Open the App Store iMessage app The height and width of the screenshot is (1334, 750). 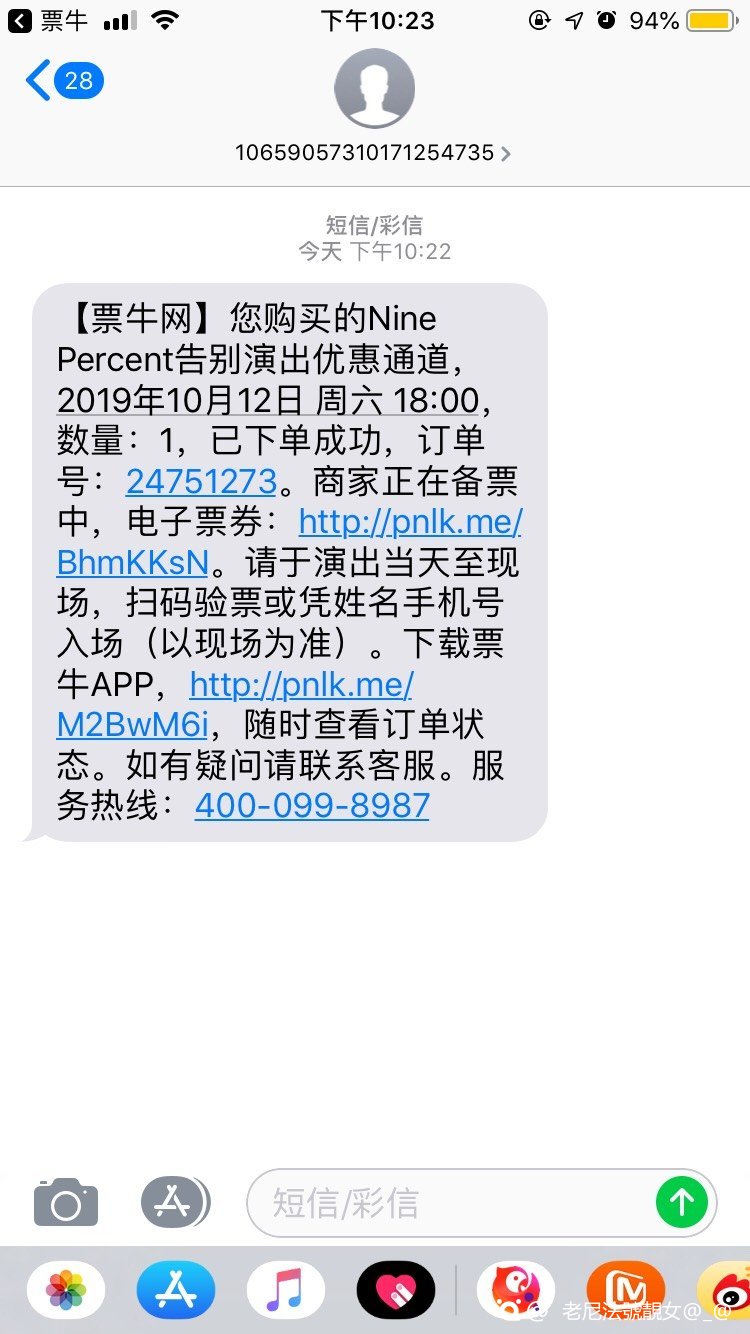tap(176, 1290)
